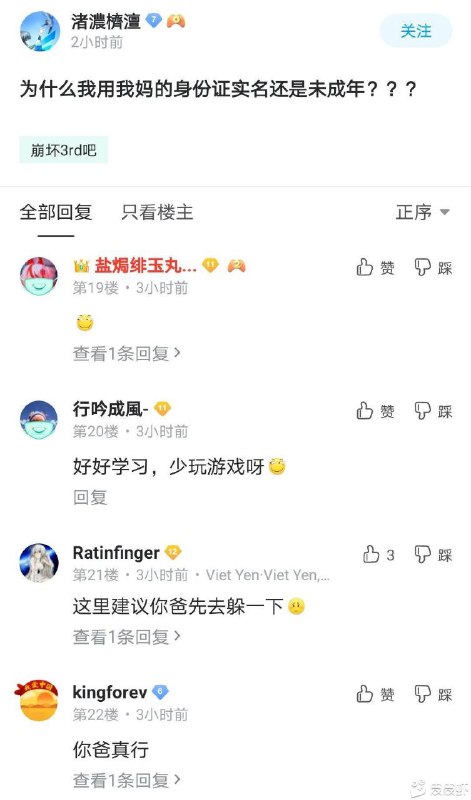Expand 查看1条回复 under Ratinfinger's comment
Screen dimensions: 471x800
point(127,637)
